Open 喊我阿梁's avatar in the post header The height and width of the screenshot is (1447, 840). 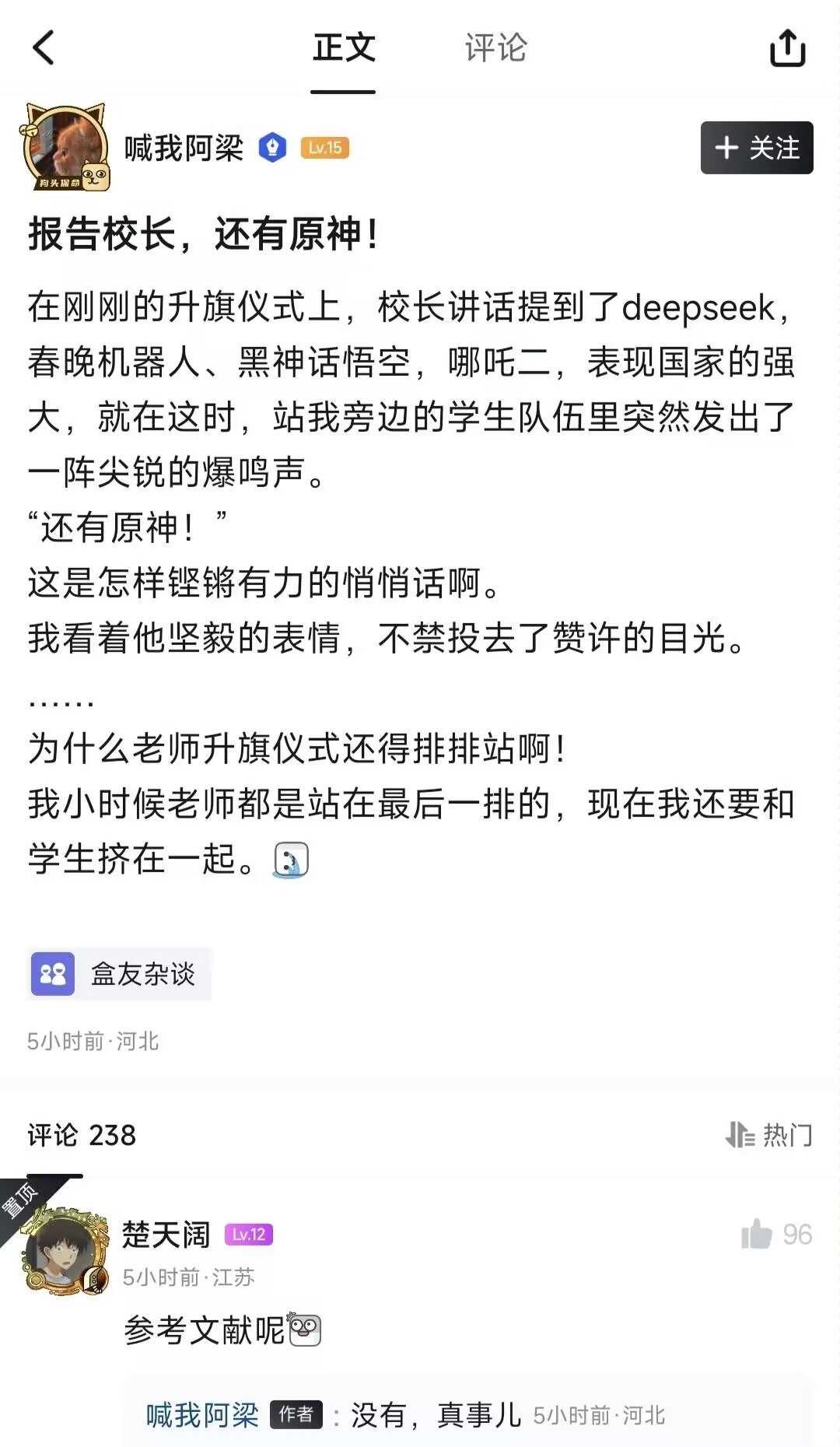(65, 148)
